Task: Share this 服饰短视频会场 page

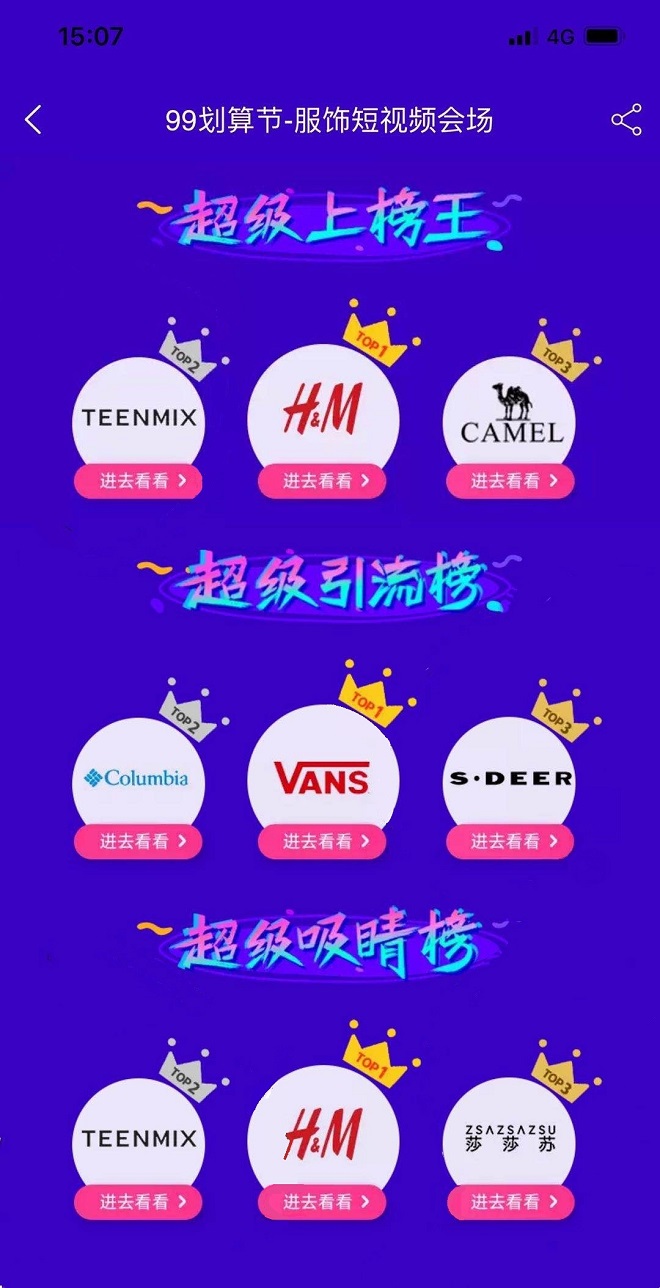Action: click(626, 120)
